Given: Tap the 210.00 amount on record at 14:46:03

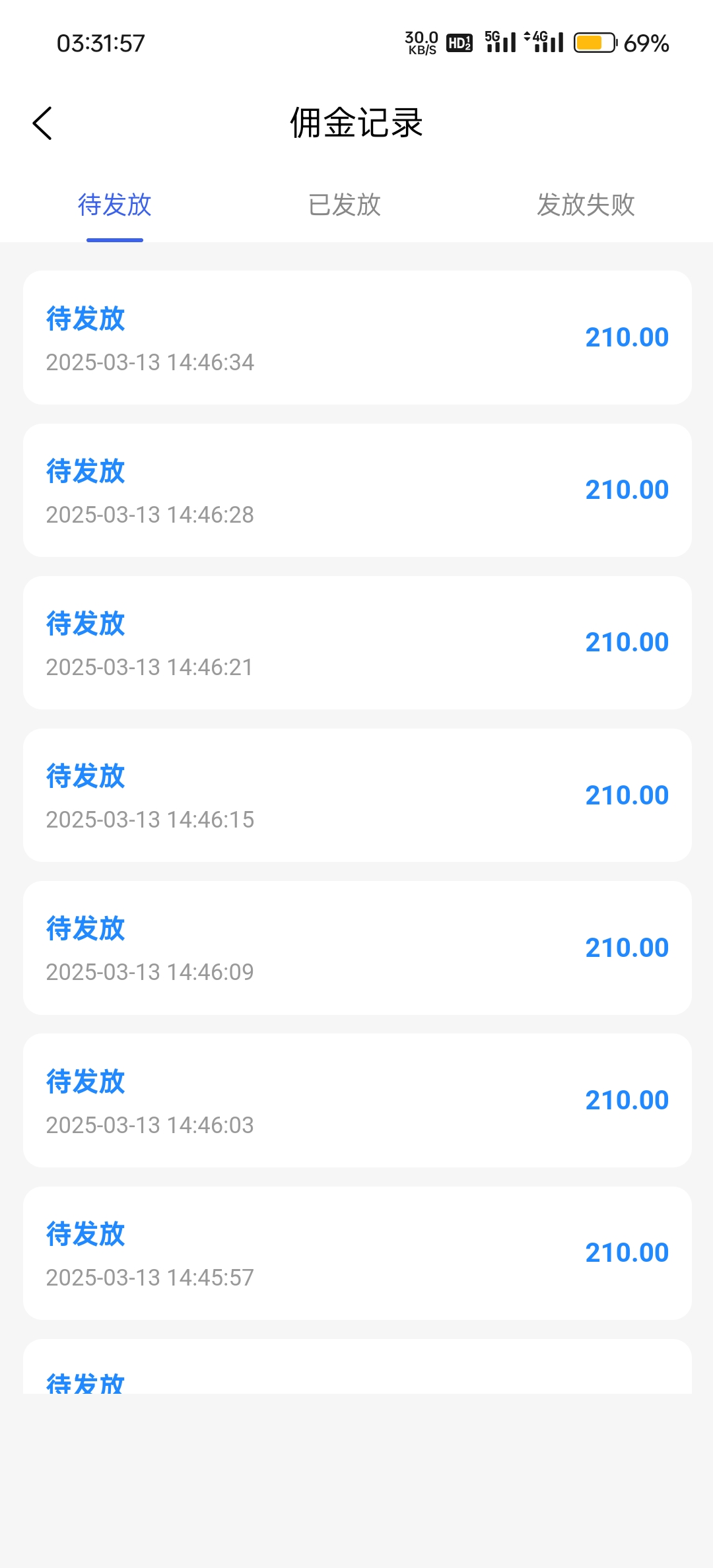Looking at the screenshot, I should pyautogui.click(x=627, y=1099).
